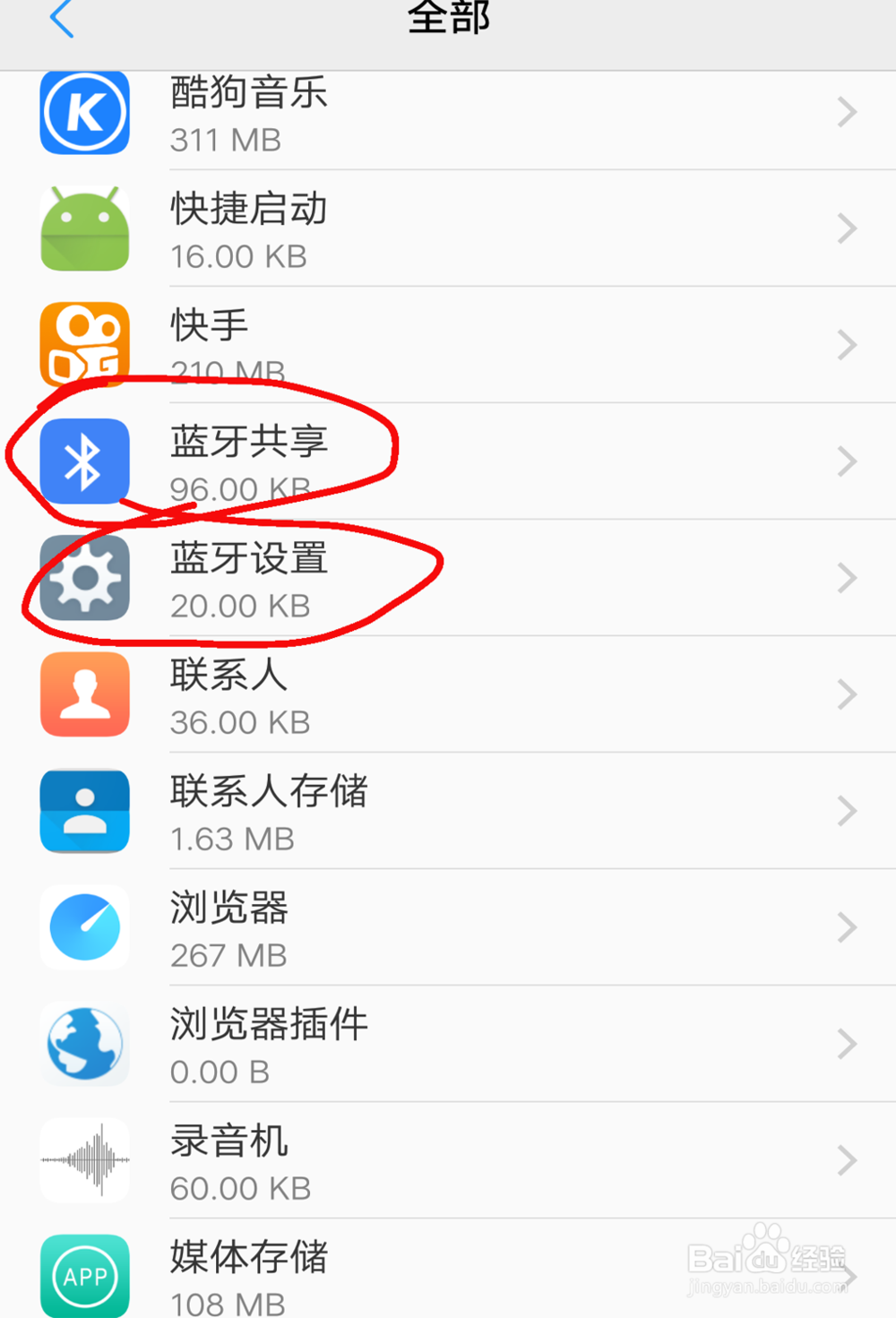Image resolution: width=896 pixels, height=1318 pixels.
Task: Select the Kuaishou (快手) app icon
Action: tap(84, 345)
